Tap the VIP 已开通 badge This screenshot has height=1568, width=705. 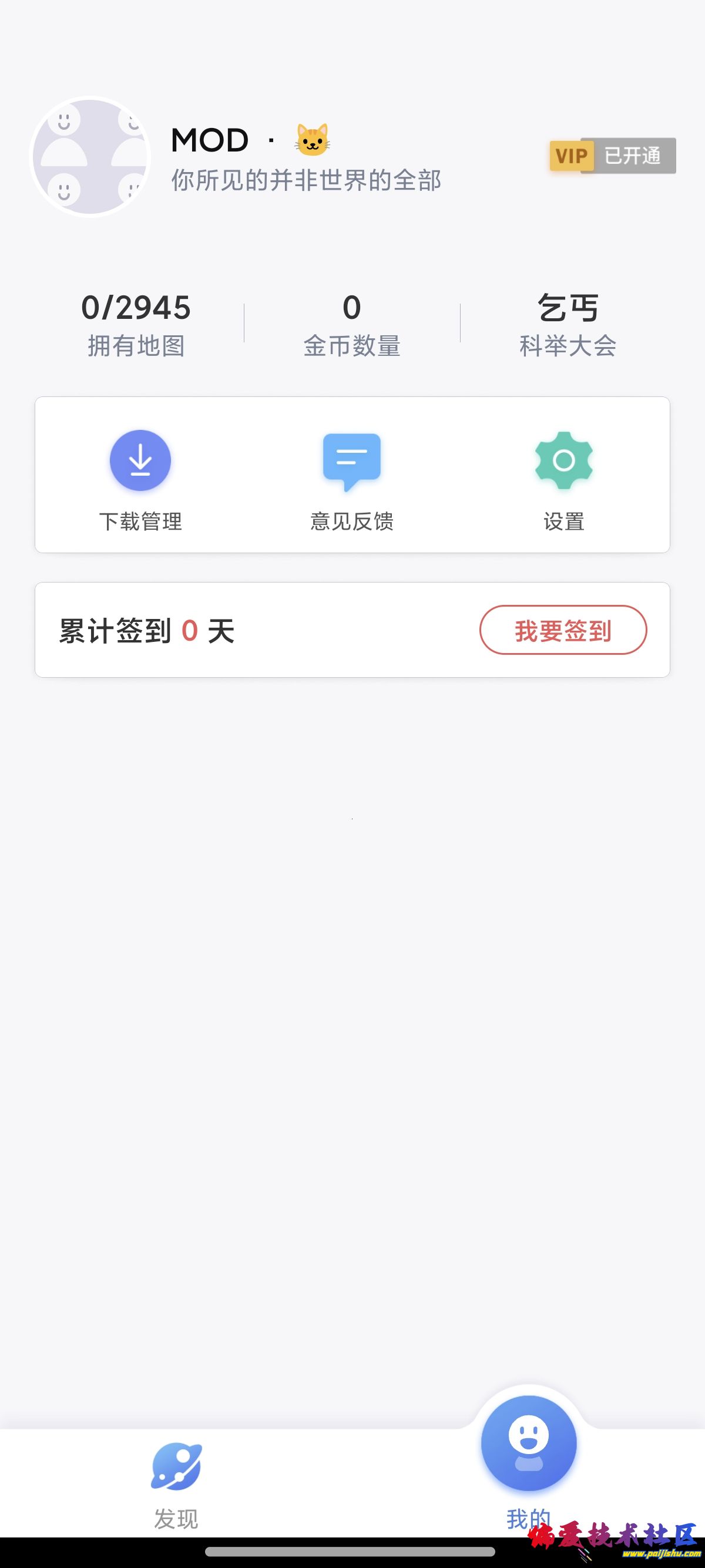click(612, 156)
